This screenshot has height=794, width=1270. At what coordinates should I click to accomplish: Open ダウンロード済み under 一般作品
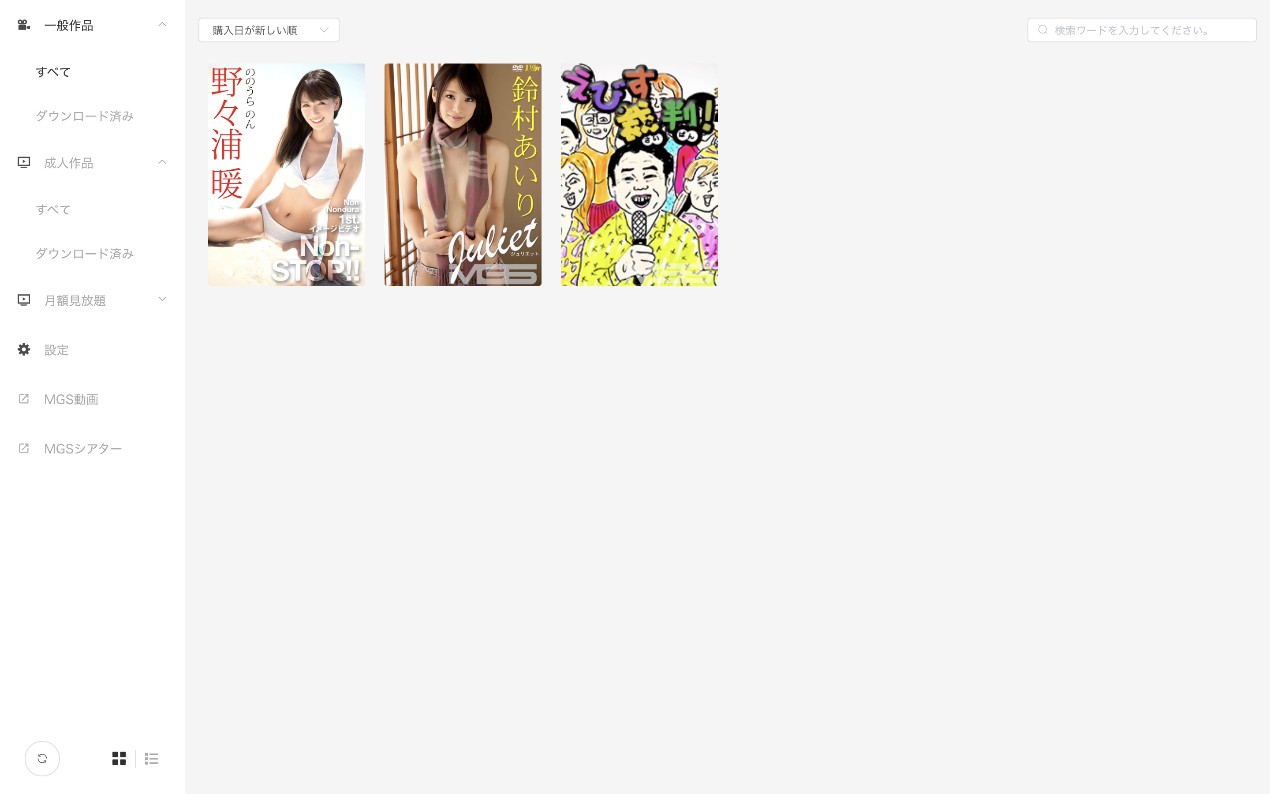point(84,116)
